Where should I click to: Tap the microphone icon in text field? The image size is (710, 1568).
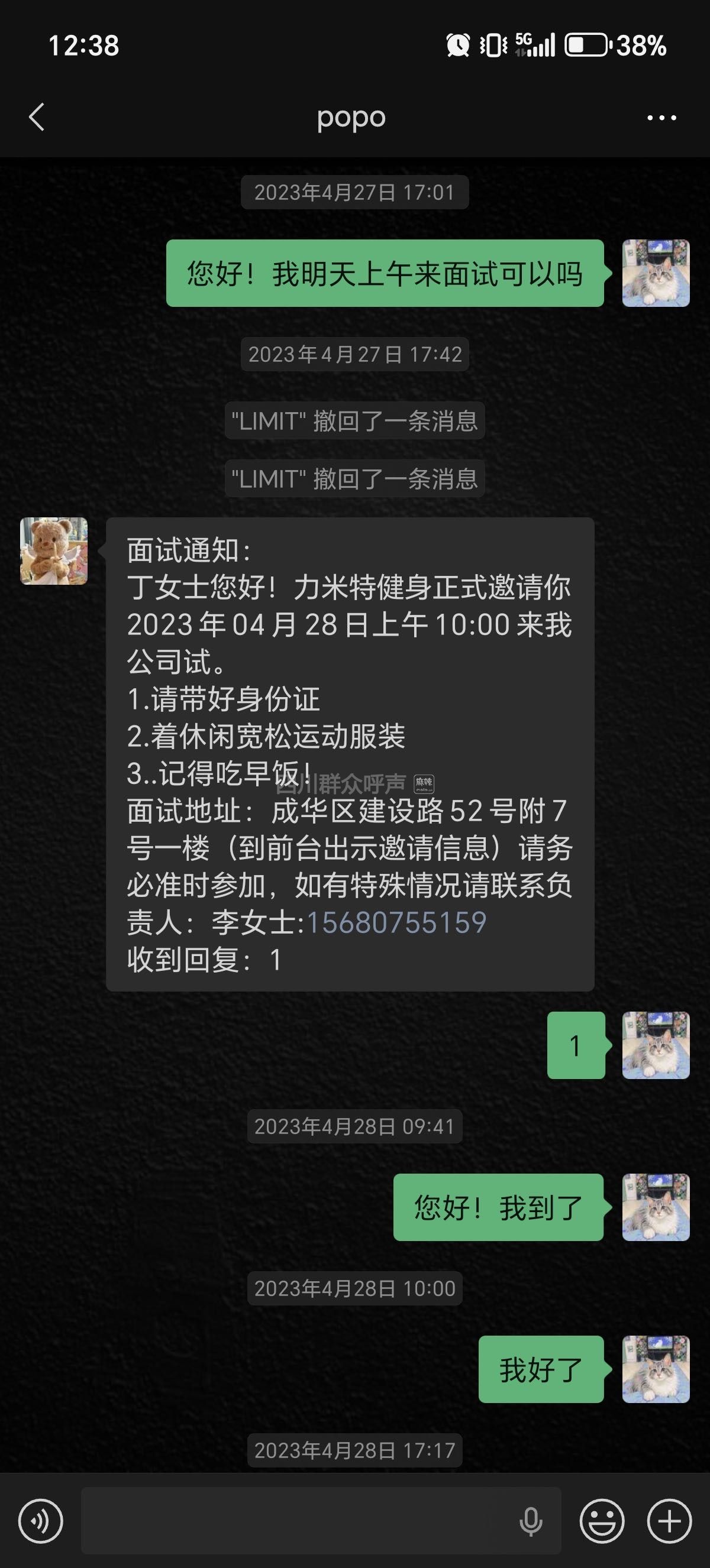(530, 1521)
